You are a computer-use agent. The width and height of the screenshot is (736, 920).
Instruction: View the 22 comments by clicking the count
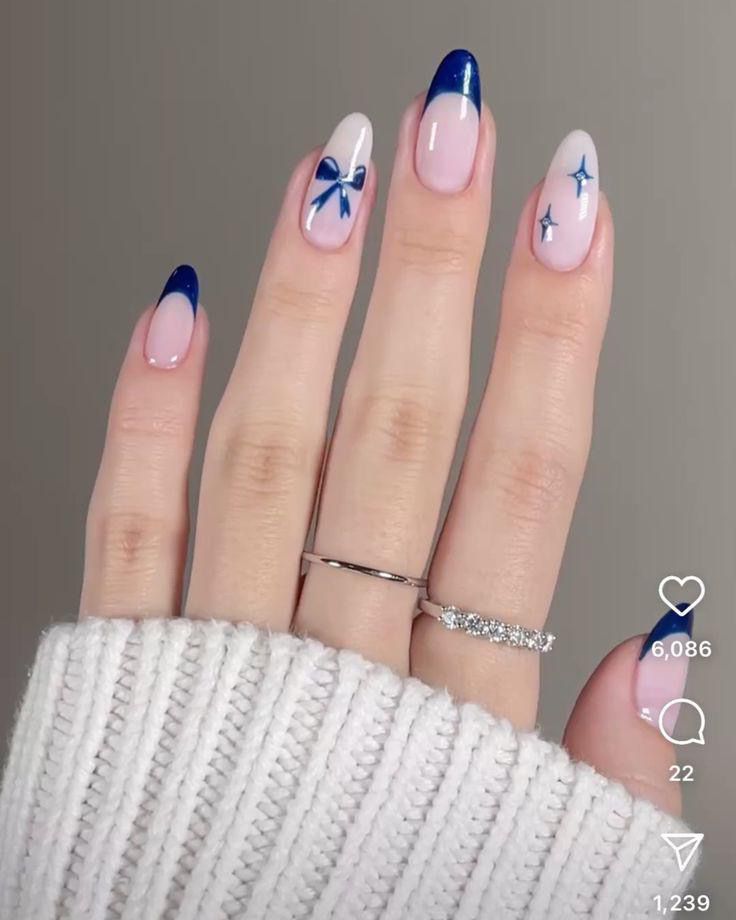pyautogui.click(x=684, y=771)
